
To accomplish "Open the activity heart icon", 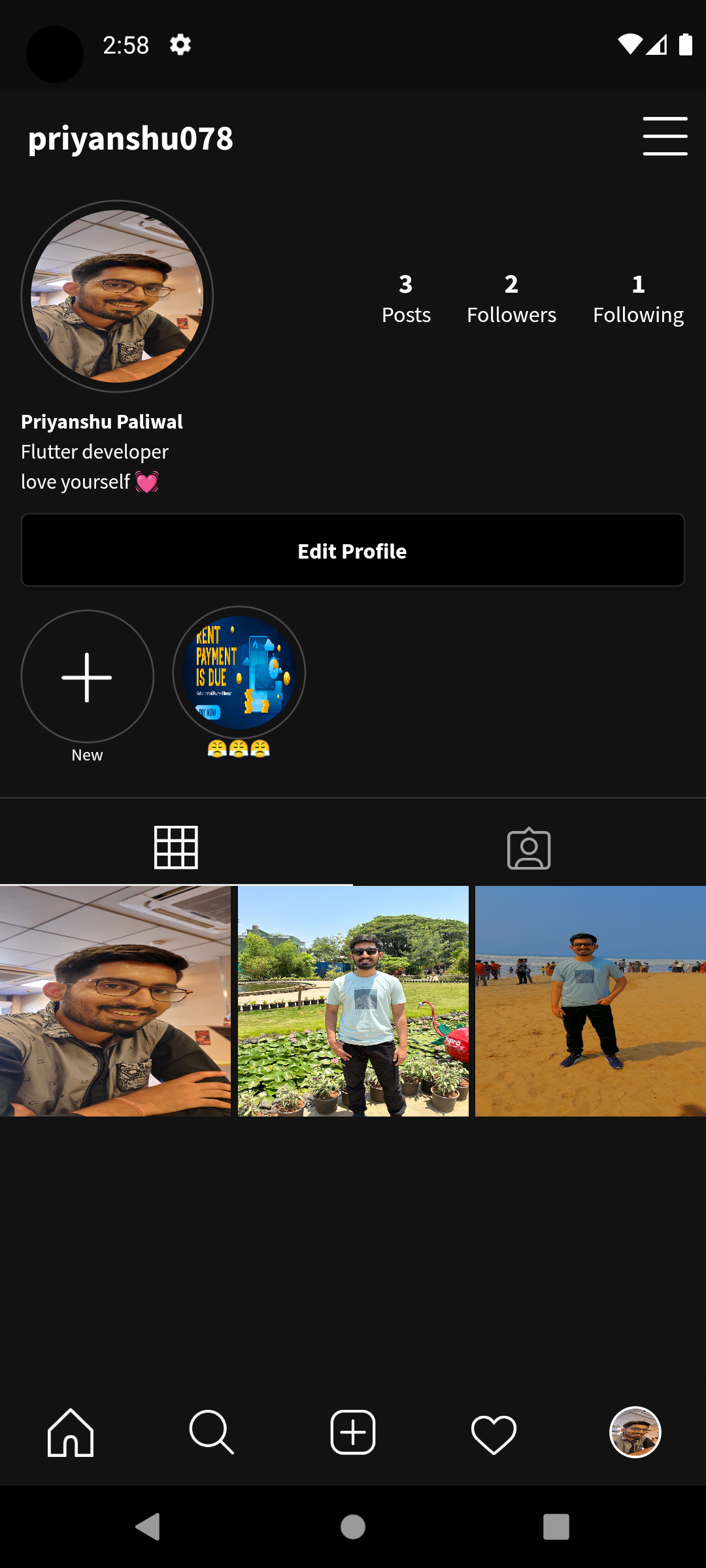I will pos(494,1433).
